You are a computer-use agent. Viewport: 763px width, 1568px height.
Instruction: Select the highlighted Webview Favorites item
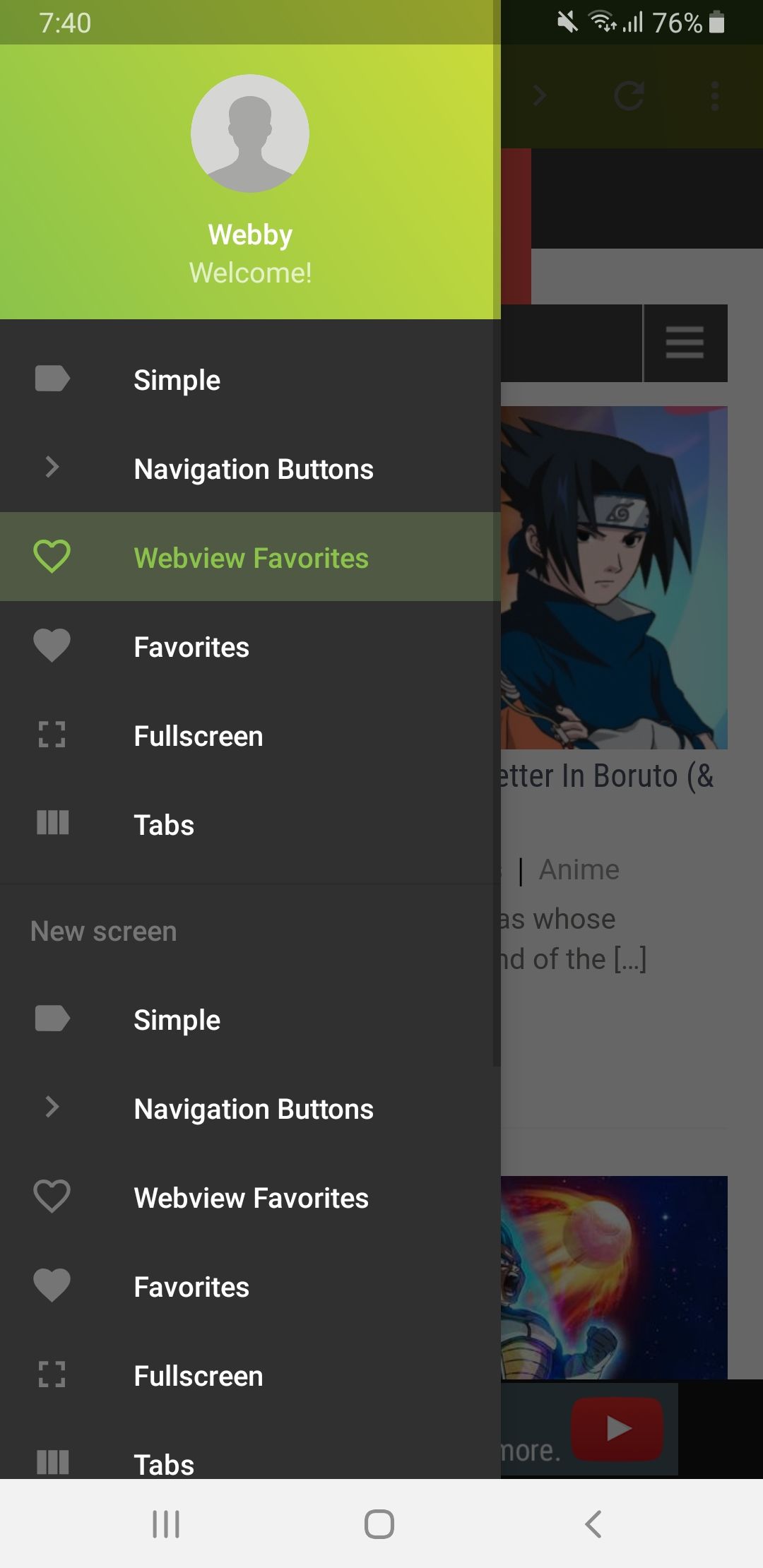coord(251,558)
